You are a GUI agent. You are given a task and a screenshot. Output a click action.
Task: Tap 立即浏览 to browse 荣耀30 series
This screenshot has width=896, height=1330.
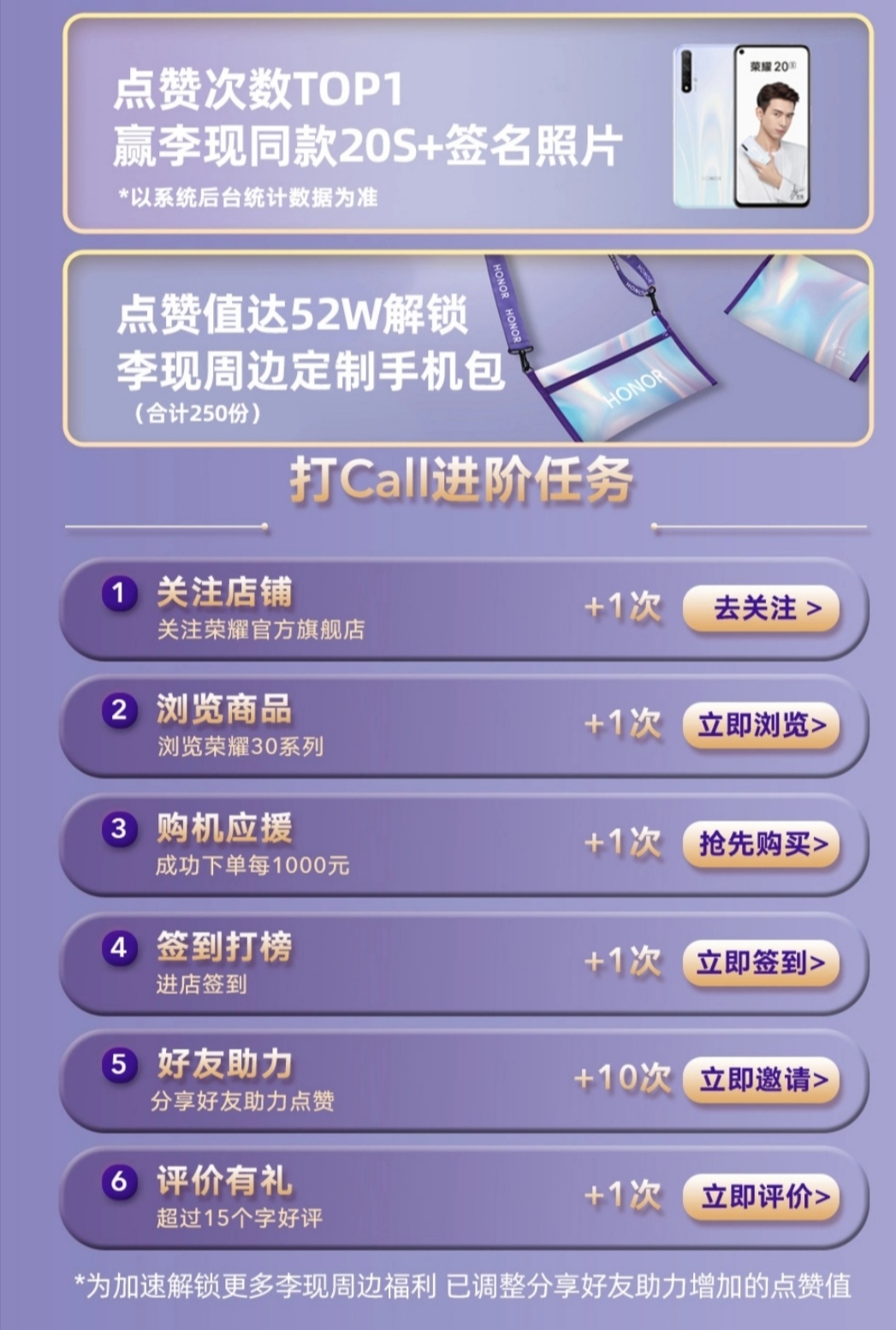click(x=761, y=726)
